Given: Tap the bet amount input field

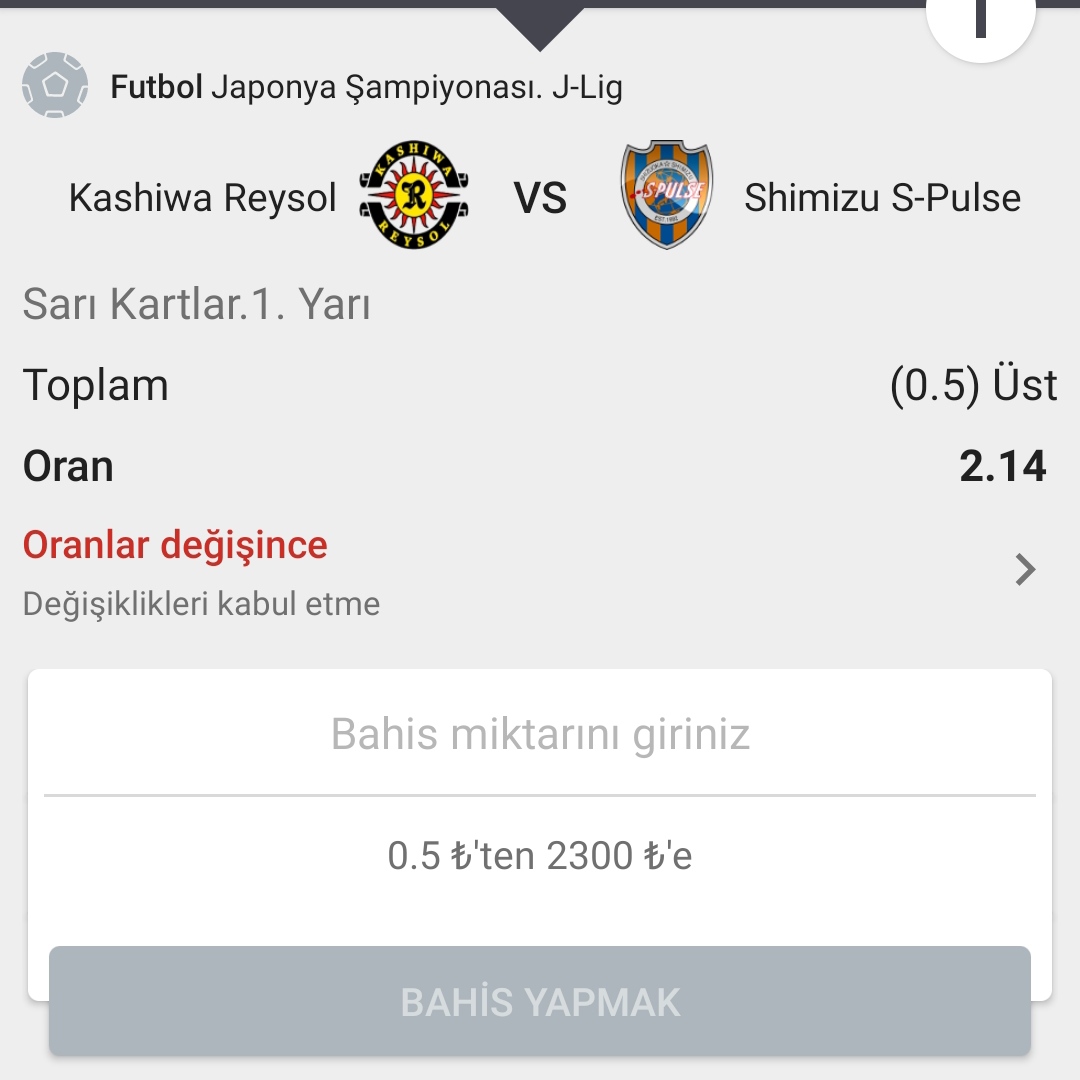Looking at the screenshot, I should click(x=540, y=735).
